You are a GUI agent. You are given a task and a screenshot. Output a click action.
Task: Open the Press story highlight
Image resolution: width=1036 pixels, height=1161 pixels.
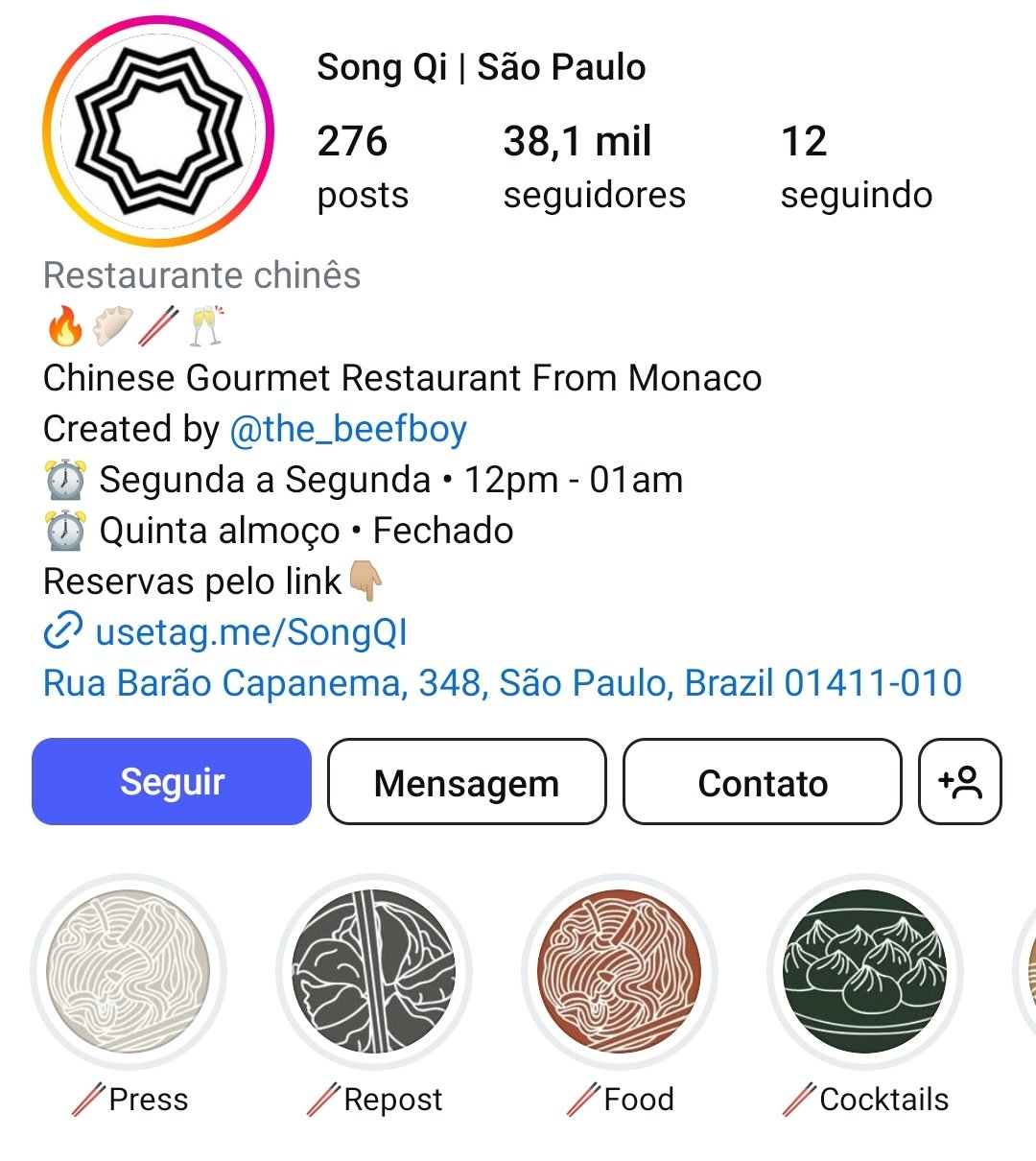click(x=129, y=971)
